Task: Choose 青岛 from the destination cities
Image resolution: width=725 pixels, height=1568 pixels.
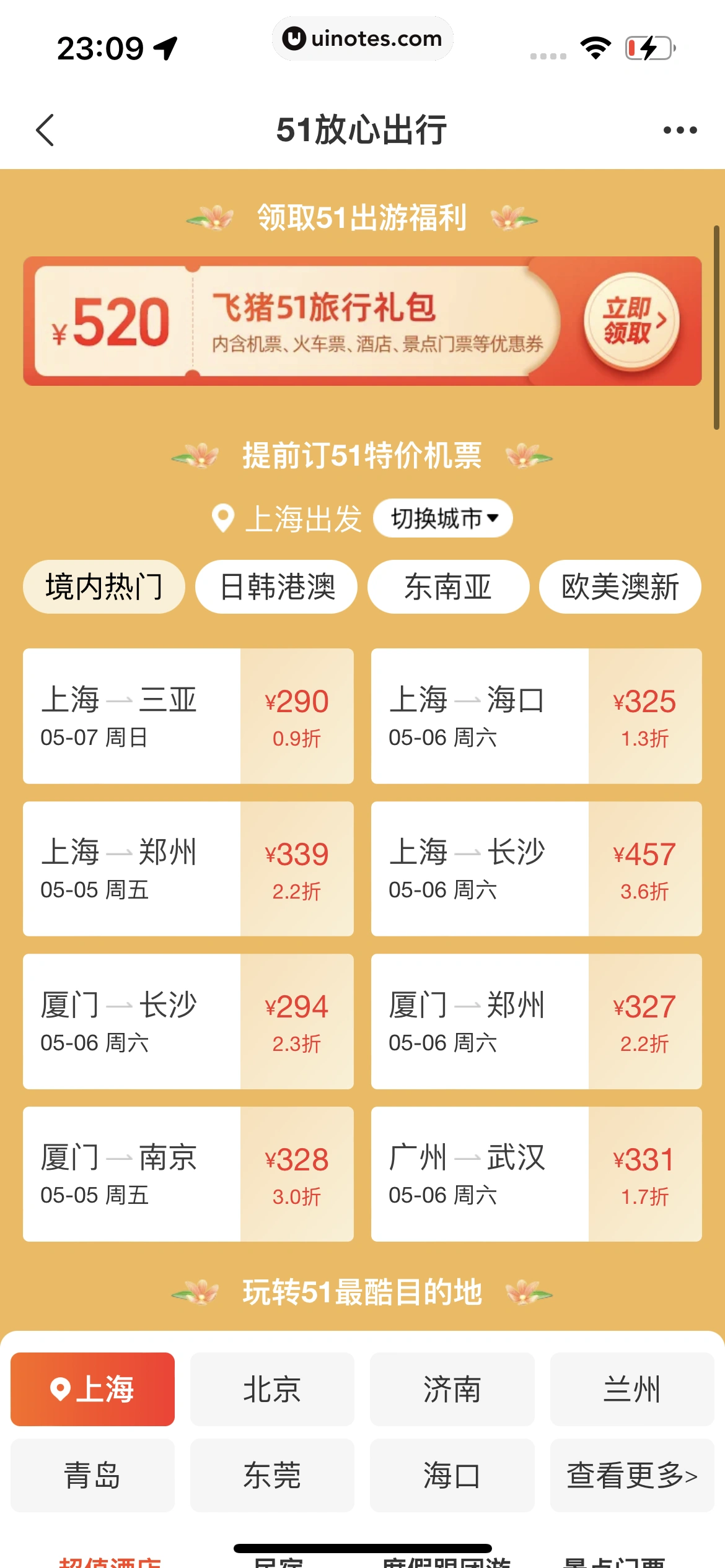Action: 92,1475
